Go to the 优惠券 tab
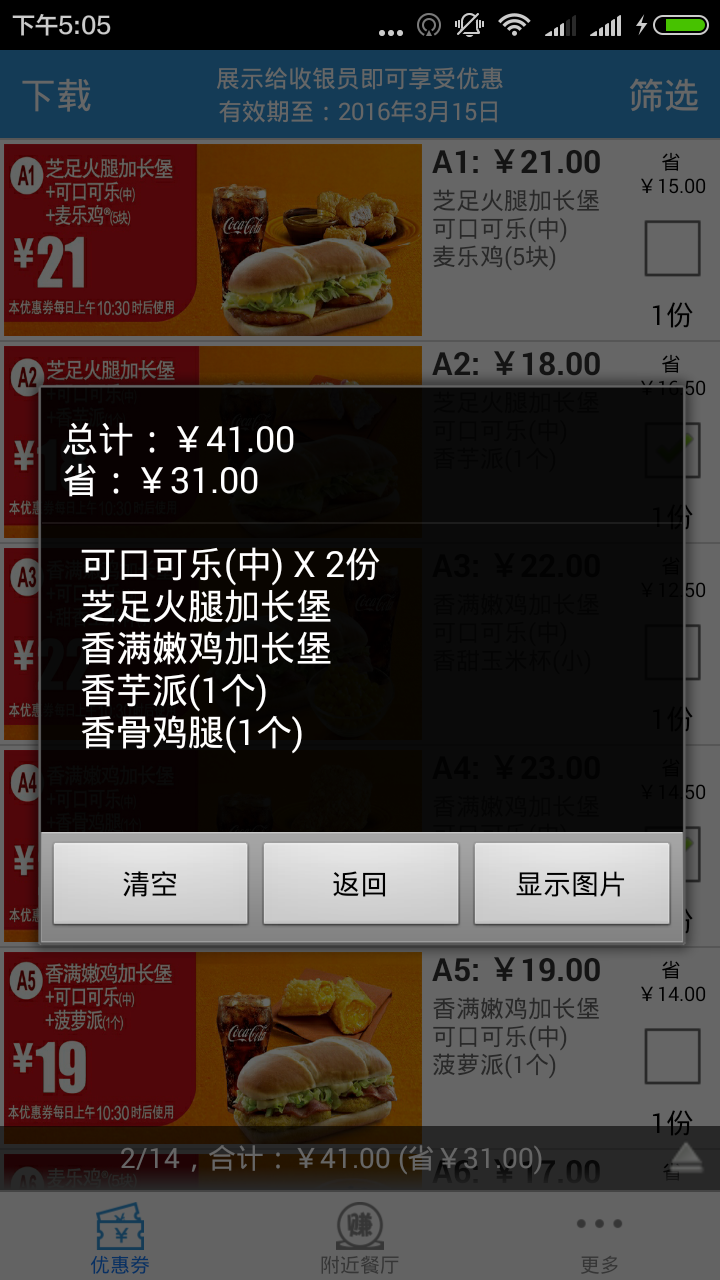Image resolution: width=720 pixels, height=1280 pixels. (120, 1238)
